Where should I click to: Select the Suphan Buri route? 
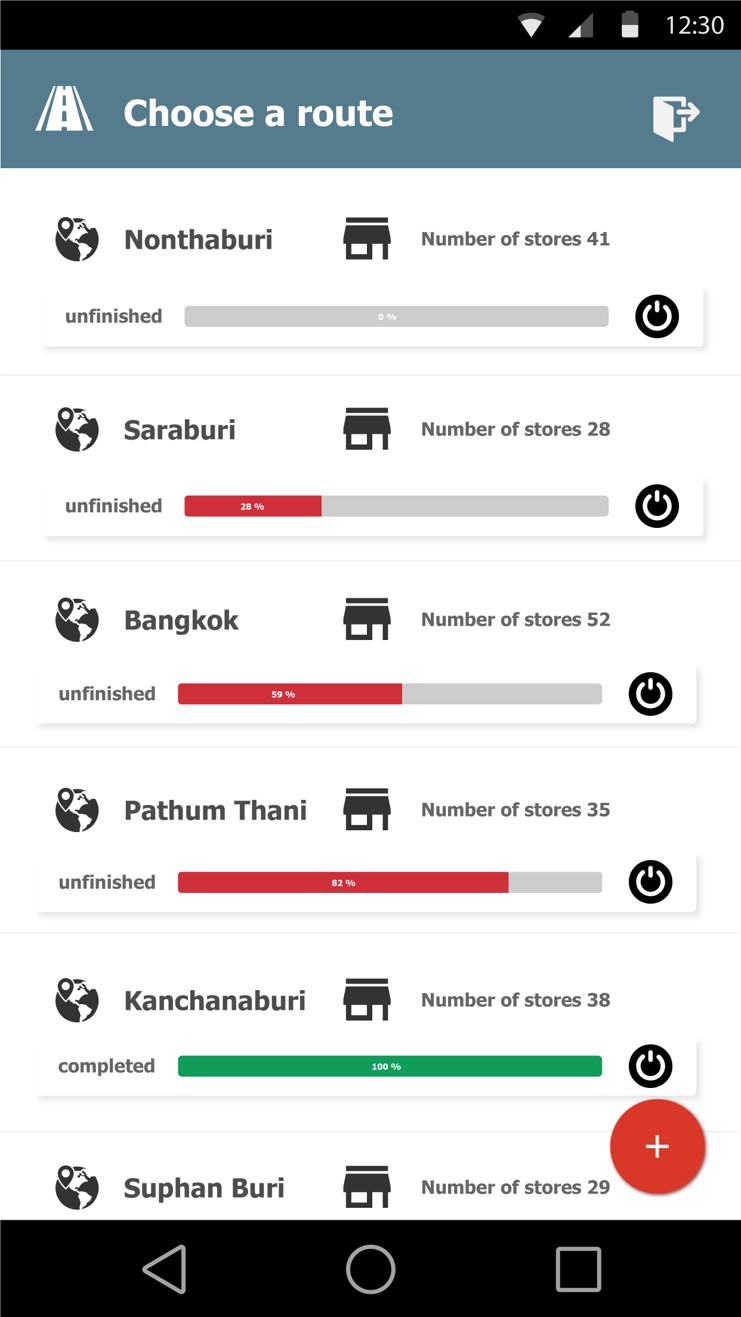[x=204, y=1188]
